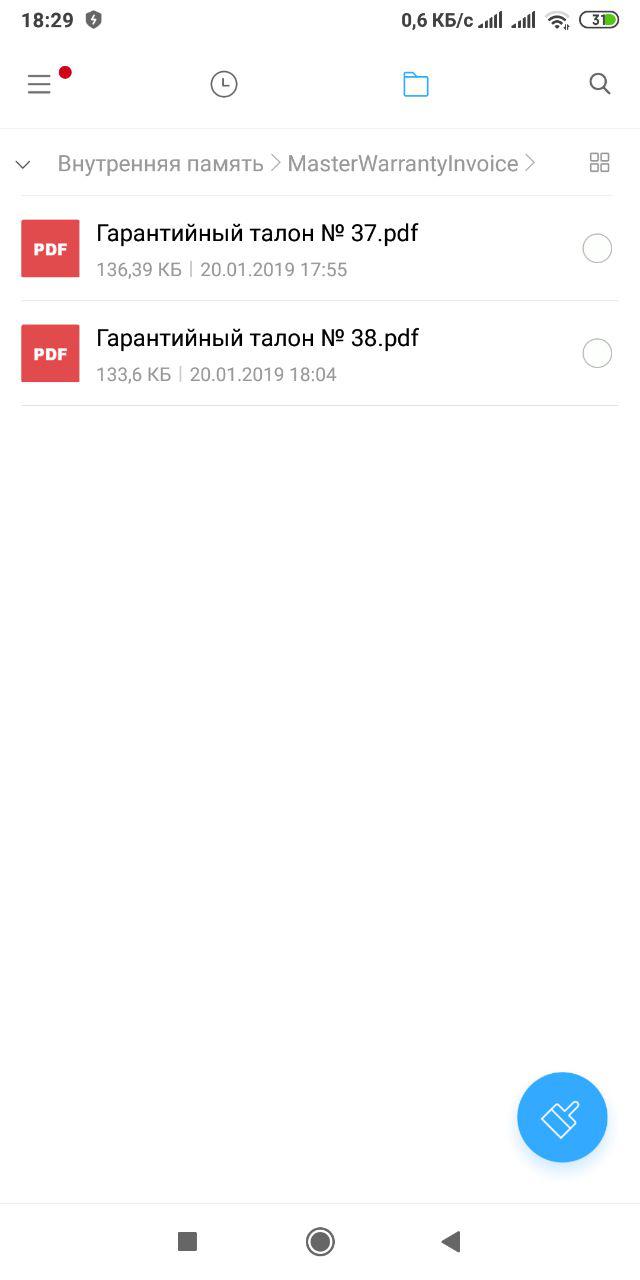
Task: Go to the home screen
Action: click(320, 1242)
